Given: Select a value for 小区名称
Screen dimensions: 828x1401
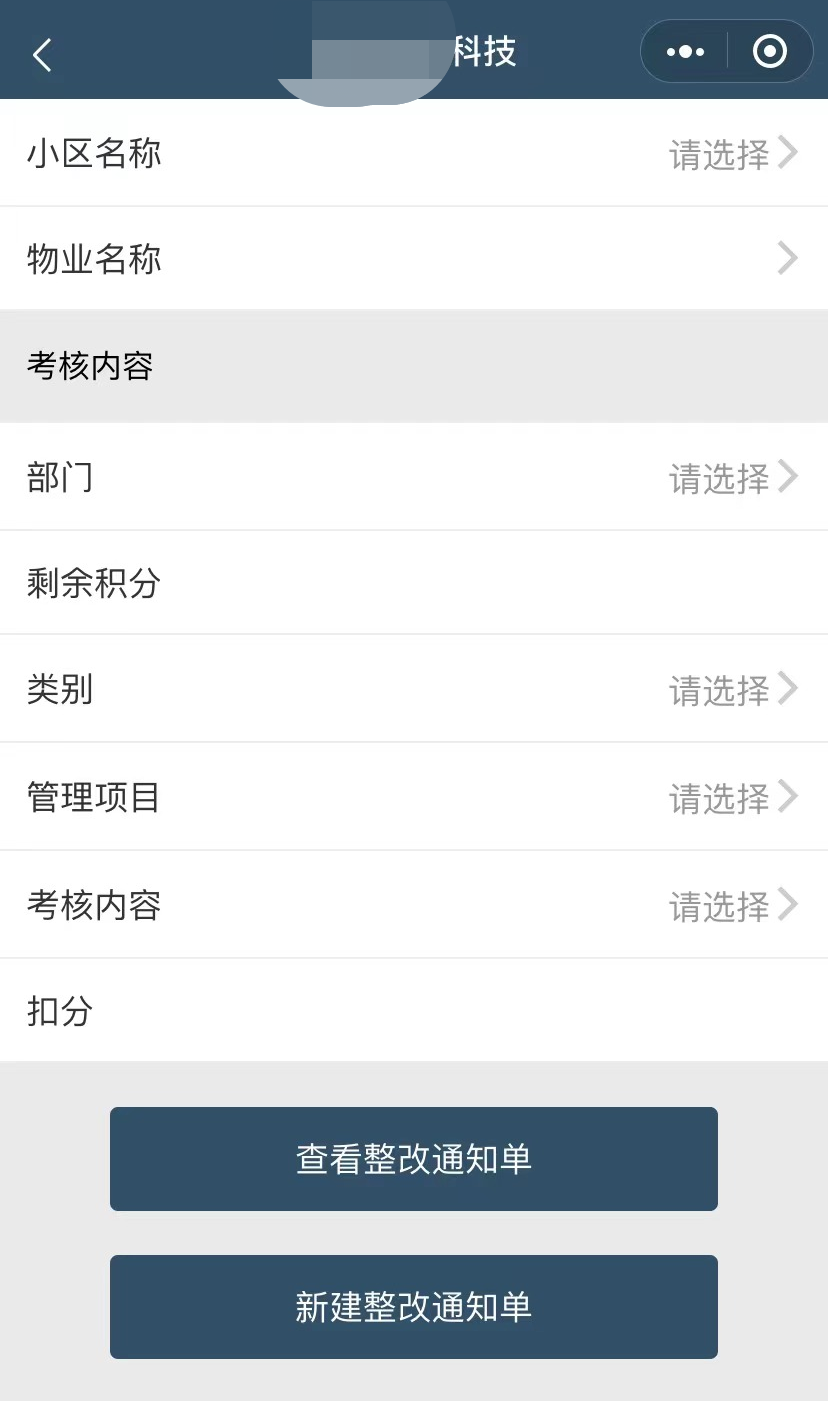Looking at the screenshot, I should tap(732, 154).
